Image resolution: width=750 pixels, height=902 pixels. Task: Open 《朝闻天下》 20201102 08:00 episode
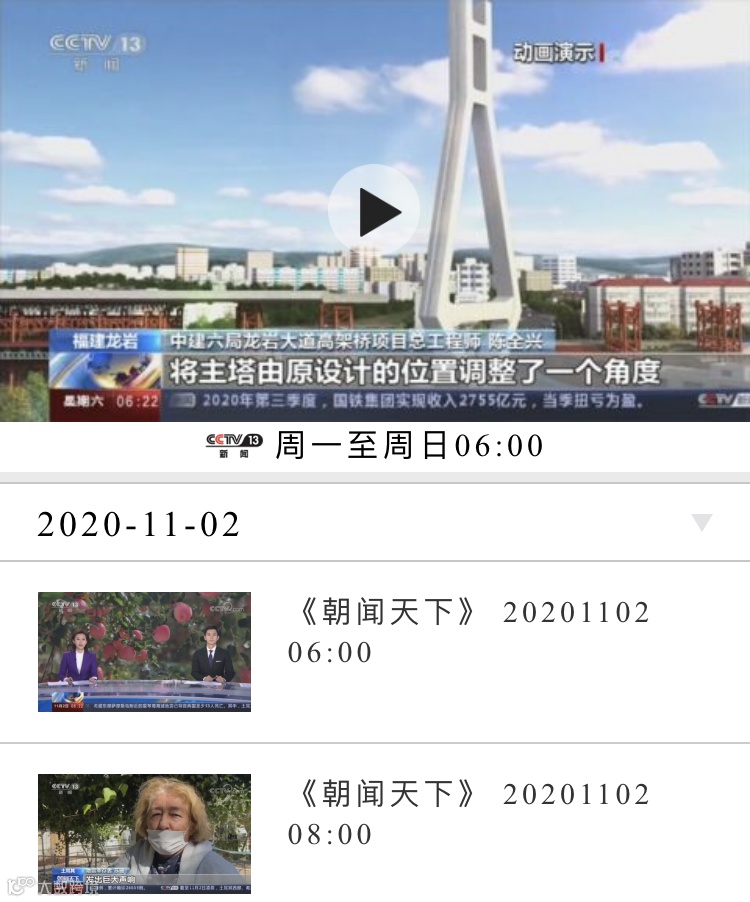tap(468, 814)
